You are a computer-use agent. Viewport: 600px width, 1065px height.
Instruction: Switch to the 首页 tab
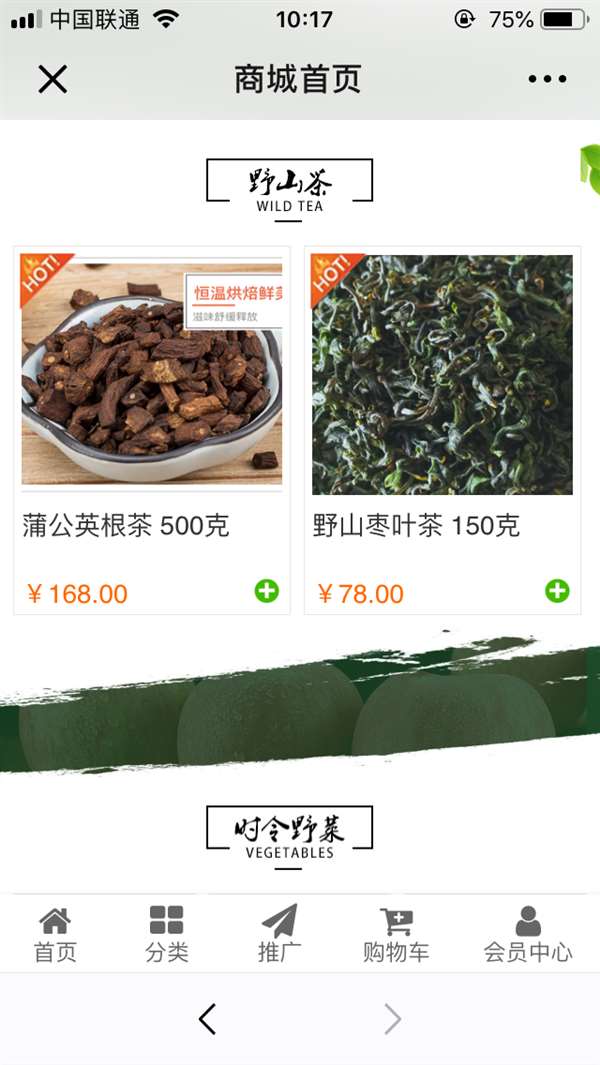pyautogui.click(x=55, y=934)
